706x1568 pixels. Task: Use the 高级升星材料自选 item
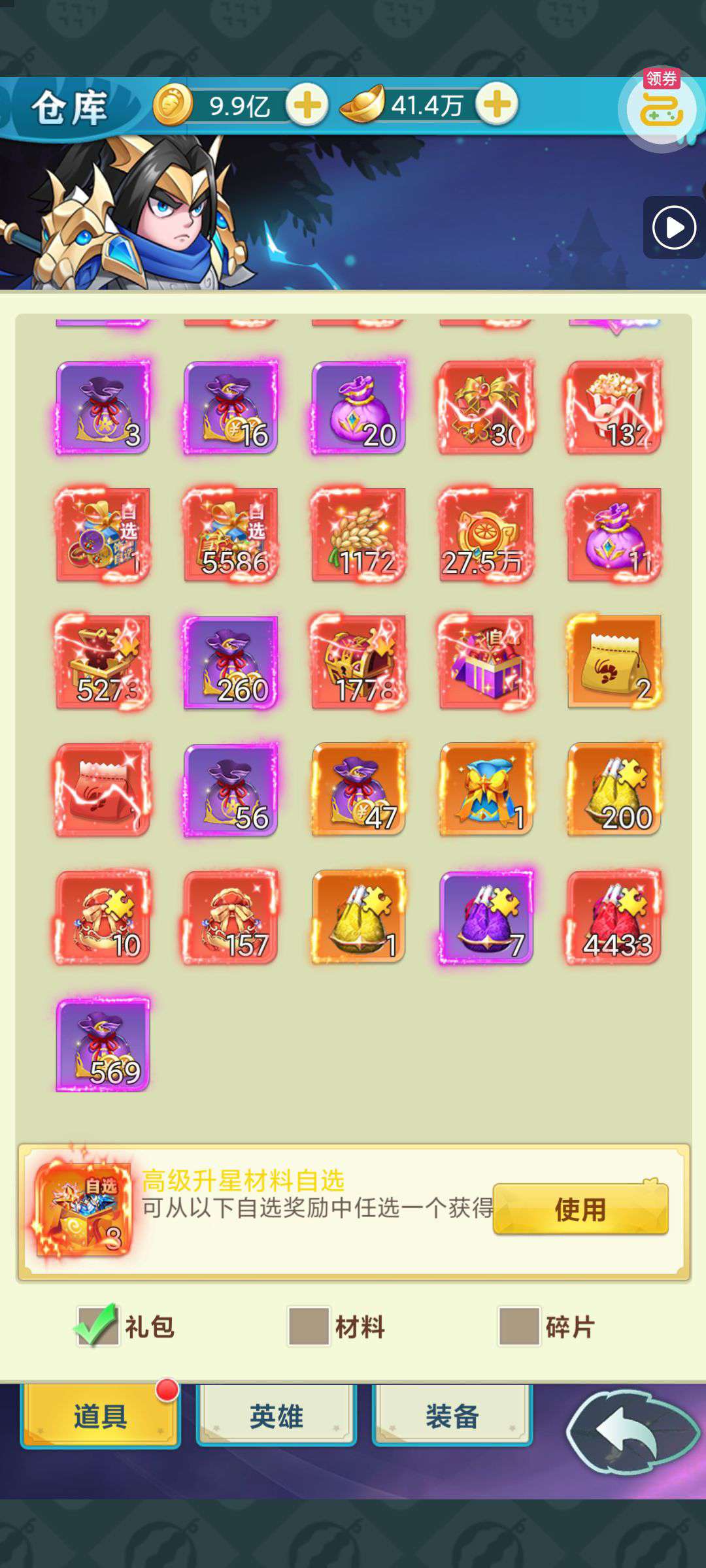coord(580,1209)
